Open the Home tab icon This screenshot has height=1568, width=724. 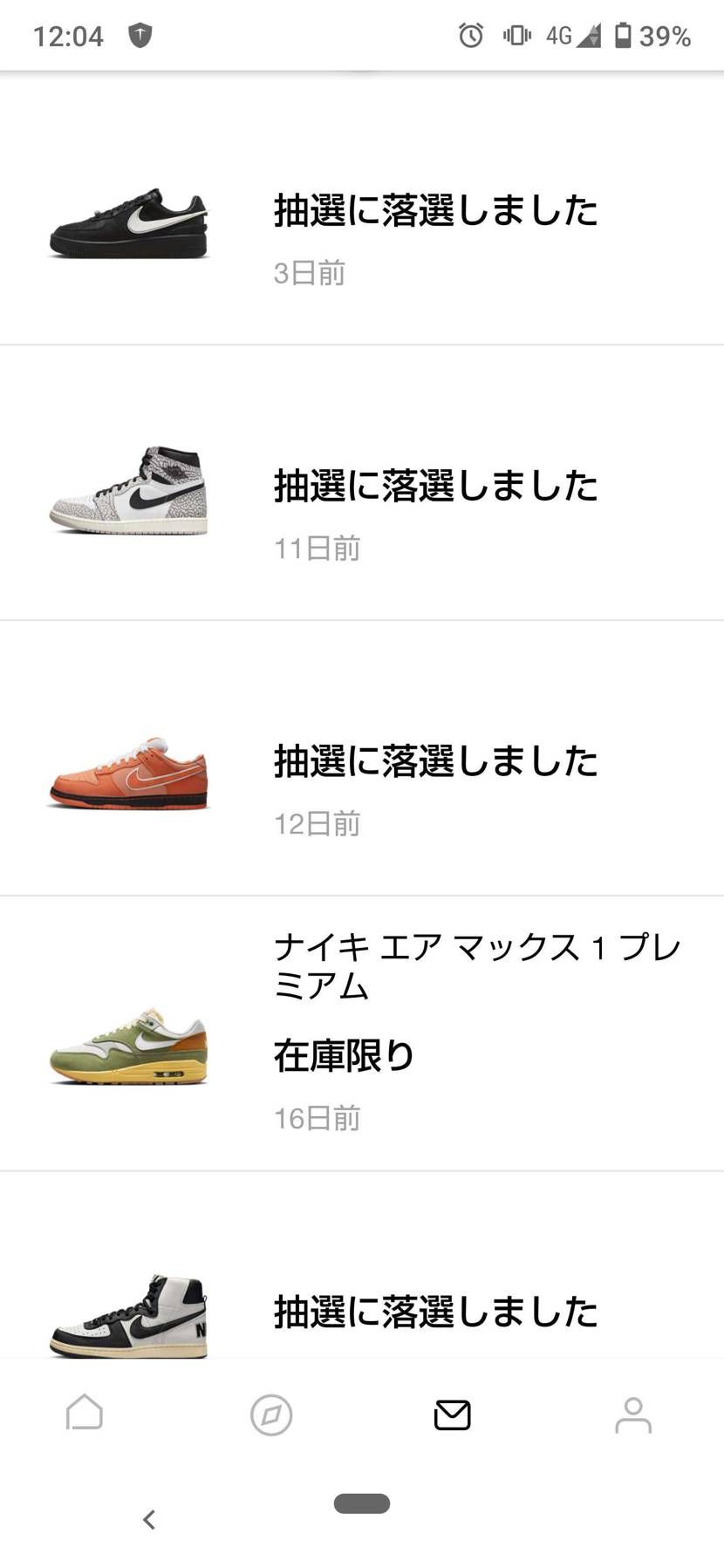coord(84,1415)
